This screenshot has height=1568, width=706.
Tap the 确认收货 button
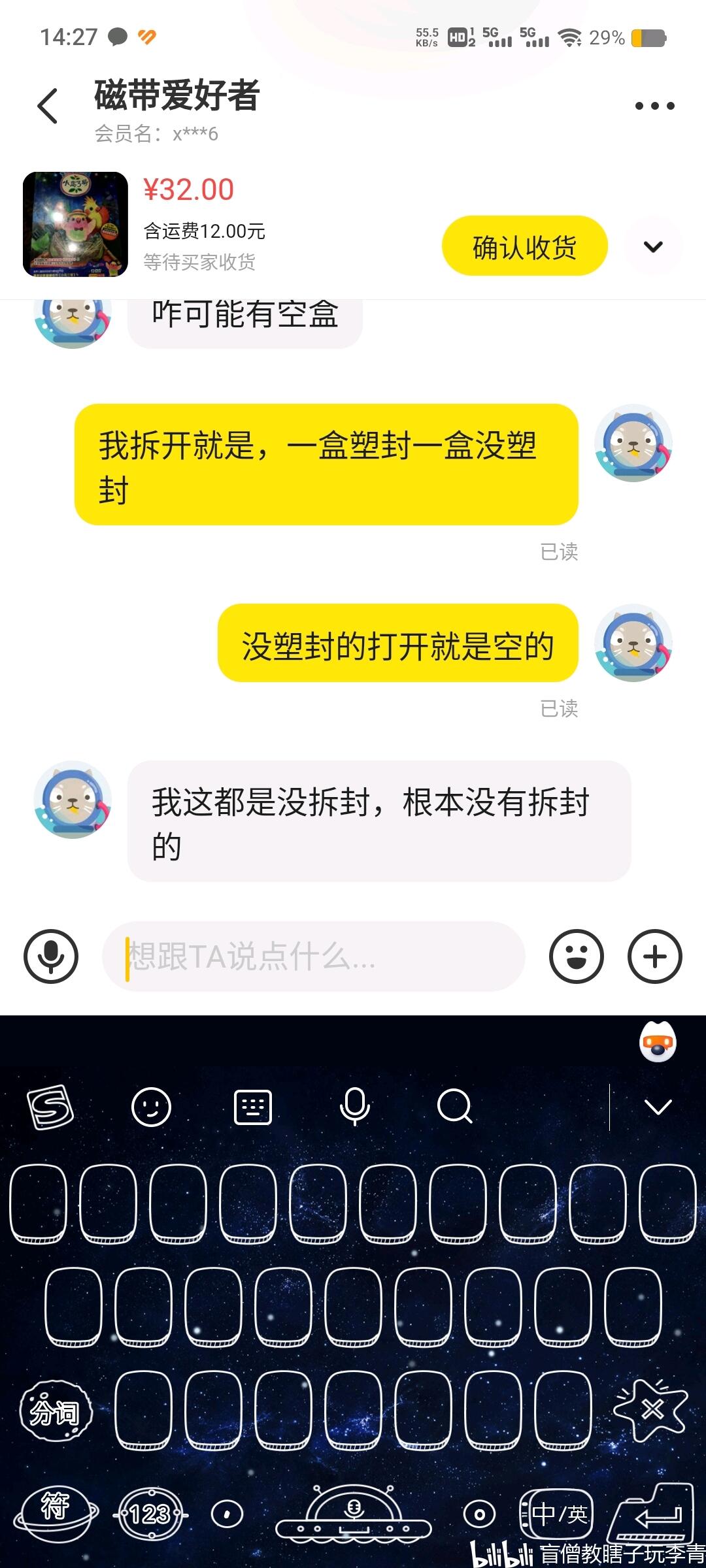click(x=525, y=246)
